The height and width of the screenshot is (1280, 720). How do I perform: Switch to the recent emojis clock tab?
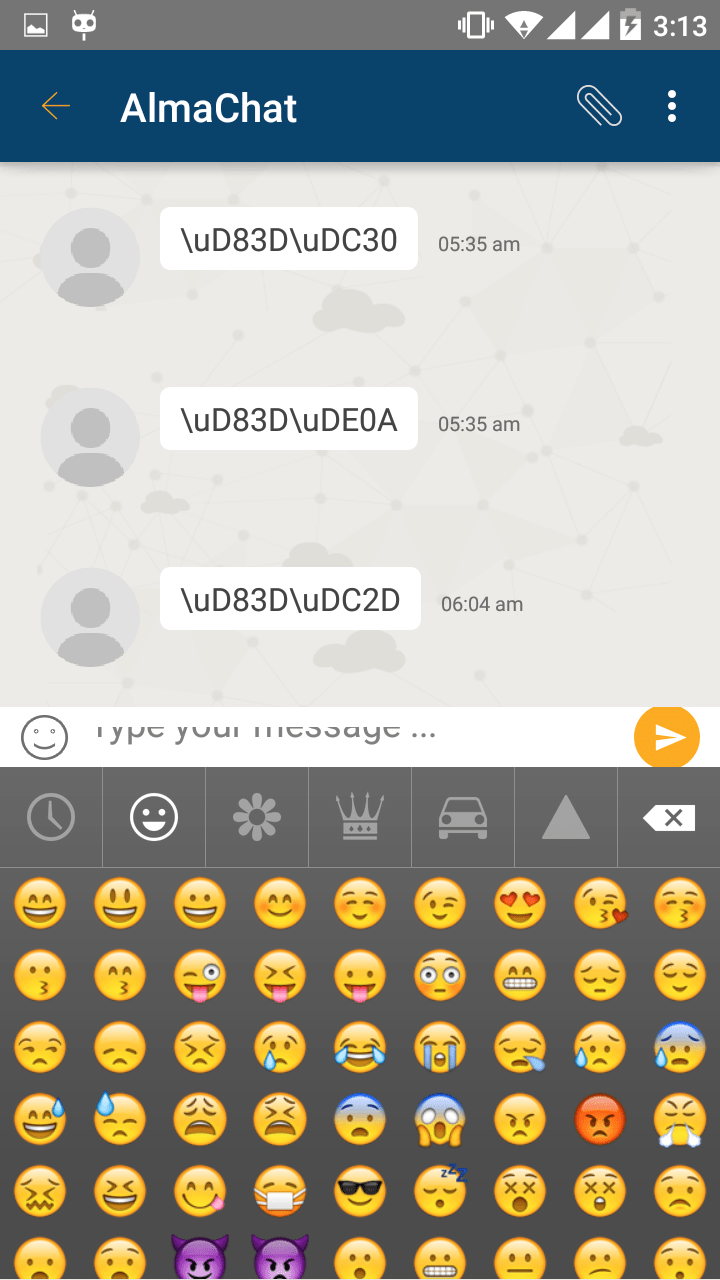[x=51, y=818]
